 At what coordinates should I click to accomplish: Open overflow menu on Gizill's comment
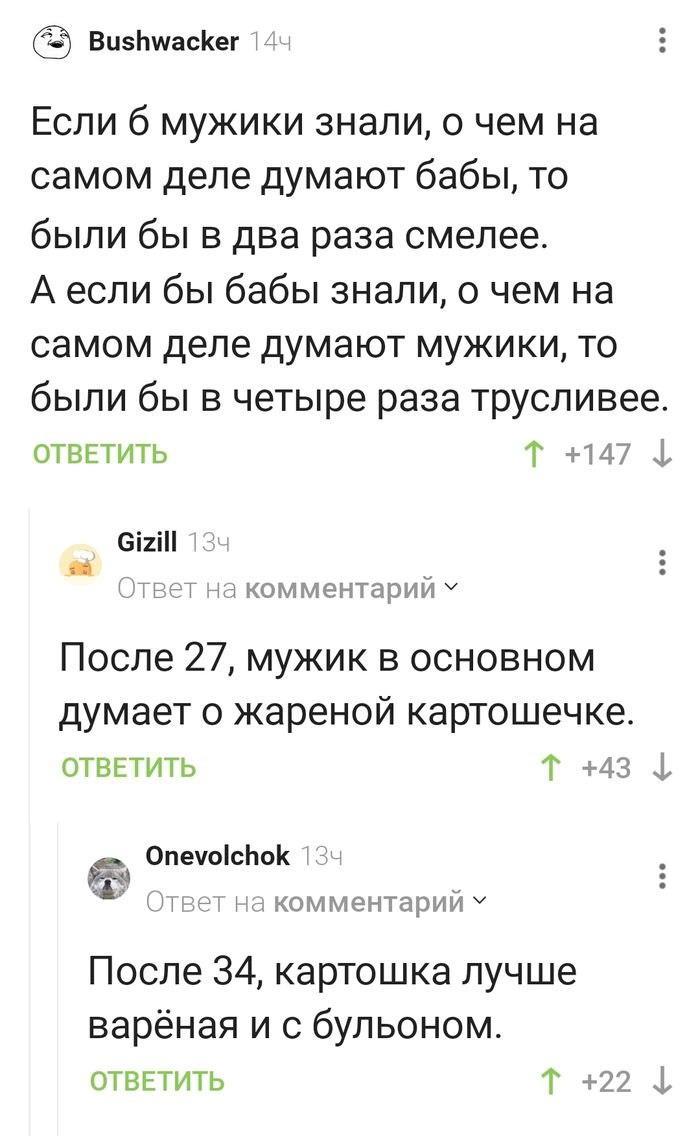(x=662, y=563)
